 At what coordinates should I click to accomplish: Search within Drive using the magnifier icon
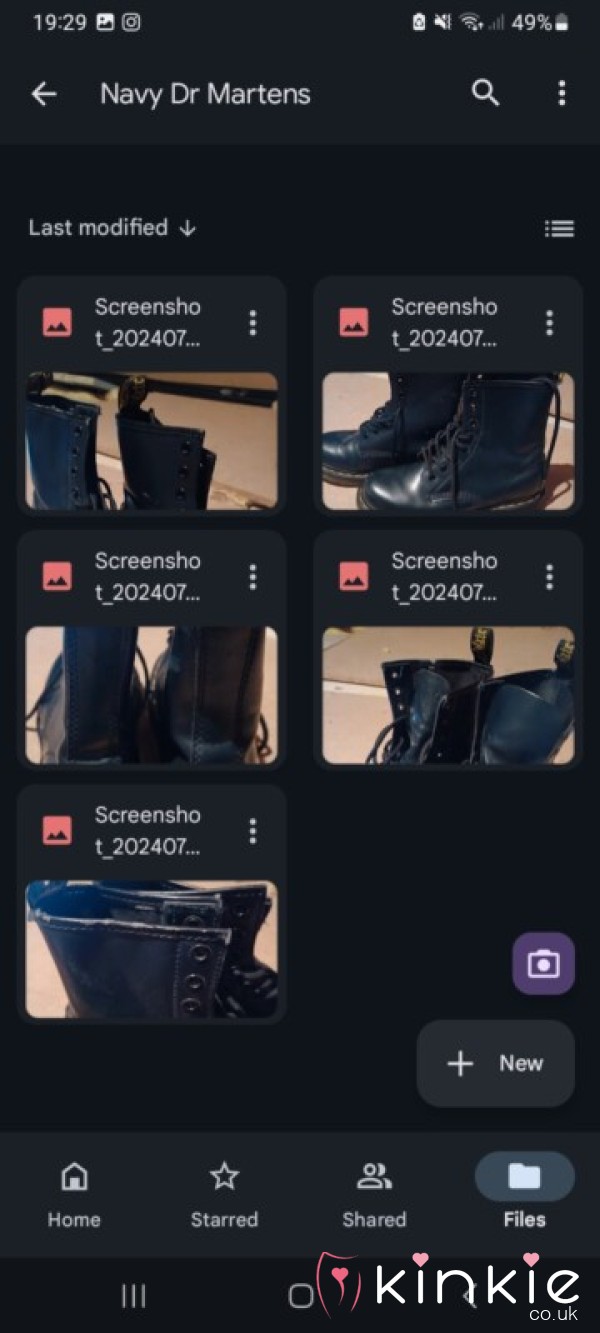[x=485, y=93]
